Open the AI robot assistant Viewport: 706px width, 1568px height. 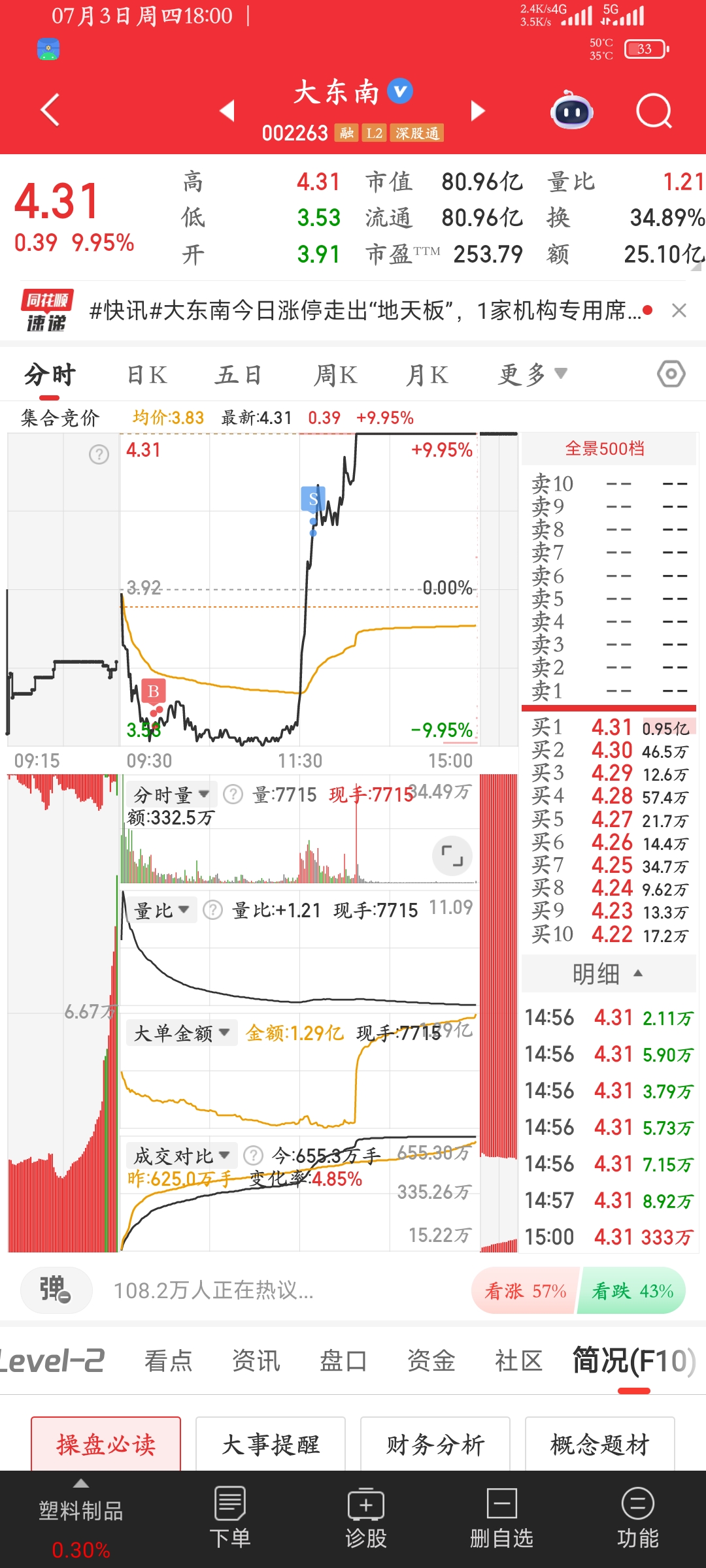[x=572, y=111]
